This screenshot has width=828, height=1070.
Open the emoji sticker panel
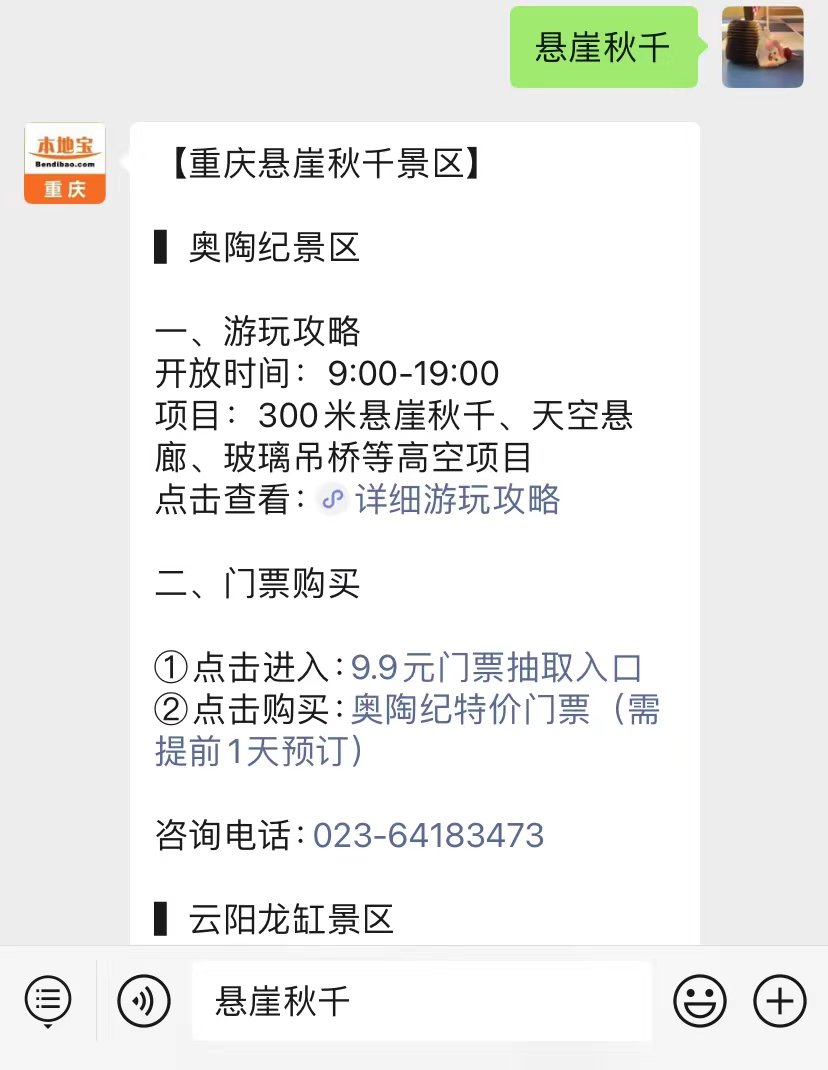699,1000
